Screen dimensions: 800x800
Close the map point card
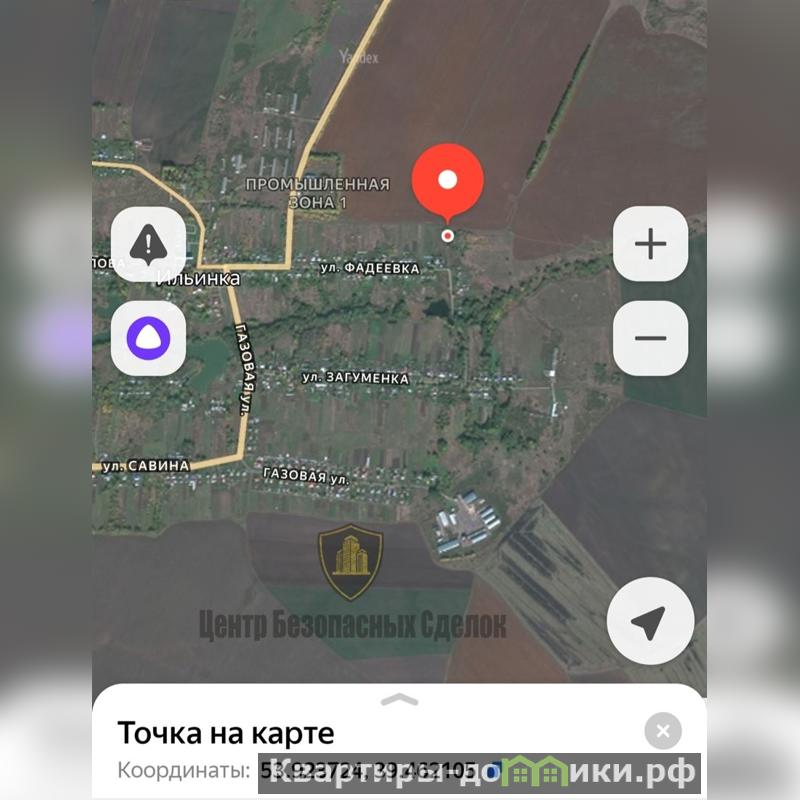click(663, 731)
